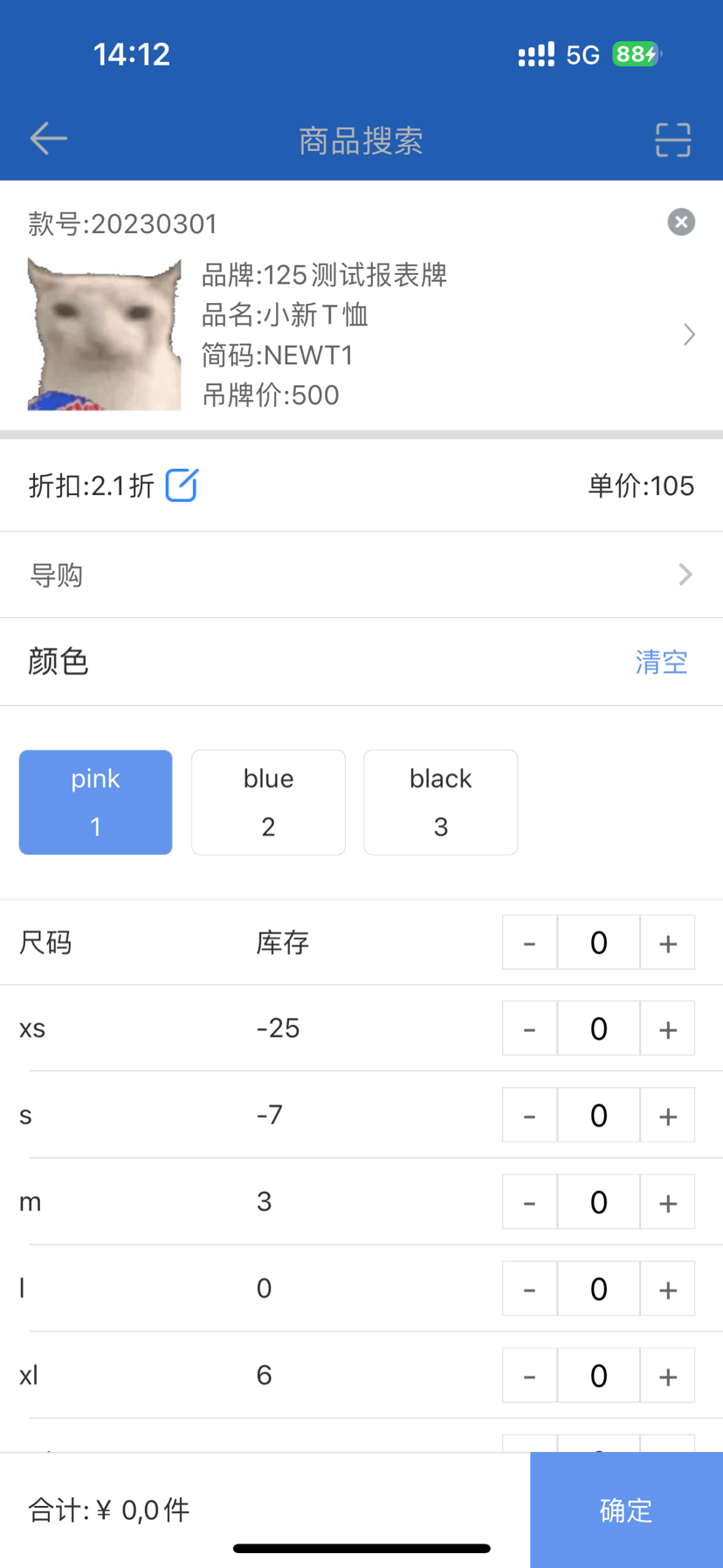This screenshot has width=723, height=1568.
Task: Increase quantity for size m
Action: pos(668,1202)
